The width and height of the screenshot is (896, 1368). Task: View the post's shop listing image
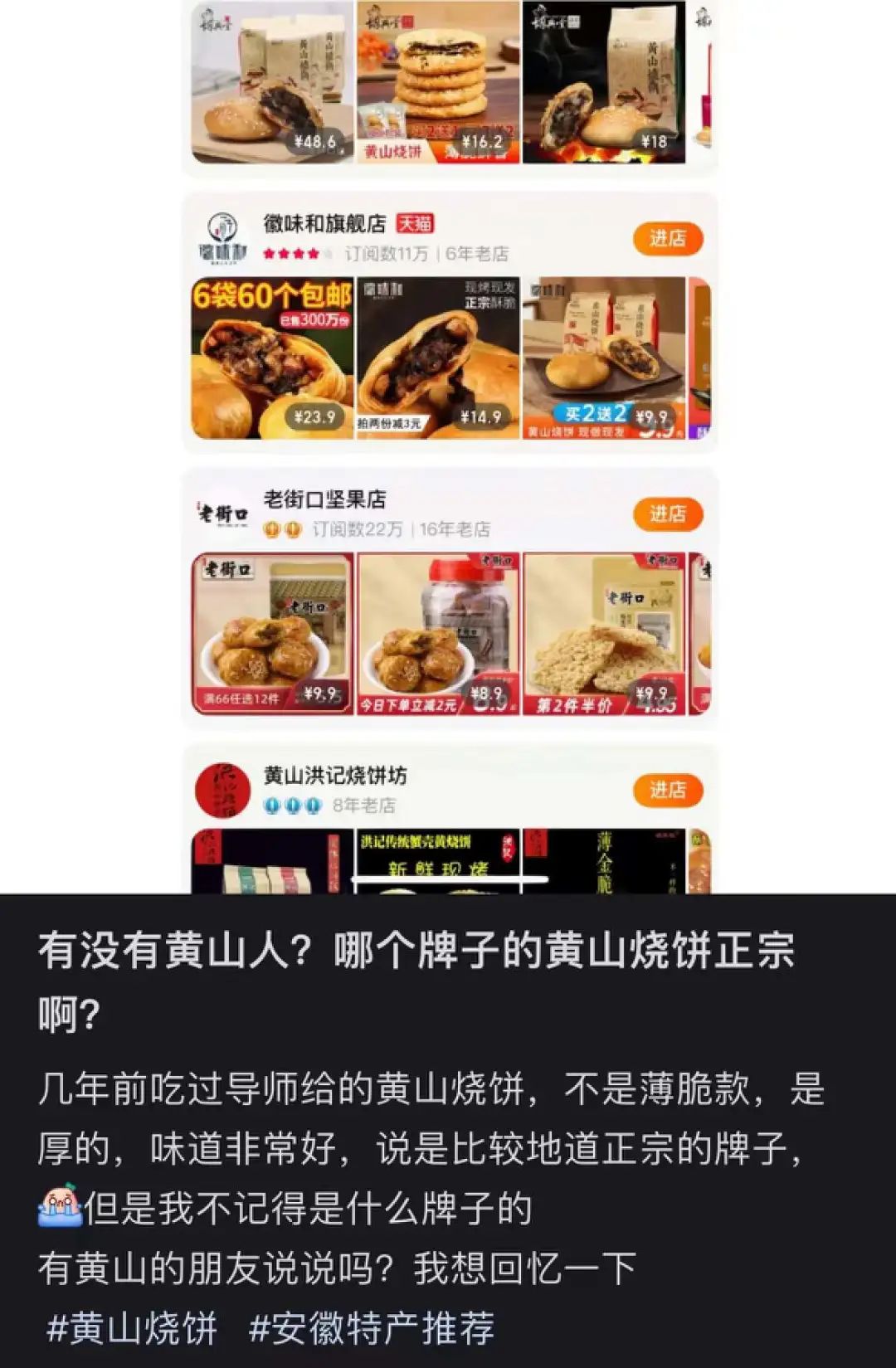(448, 446)
